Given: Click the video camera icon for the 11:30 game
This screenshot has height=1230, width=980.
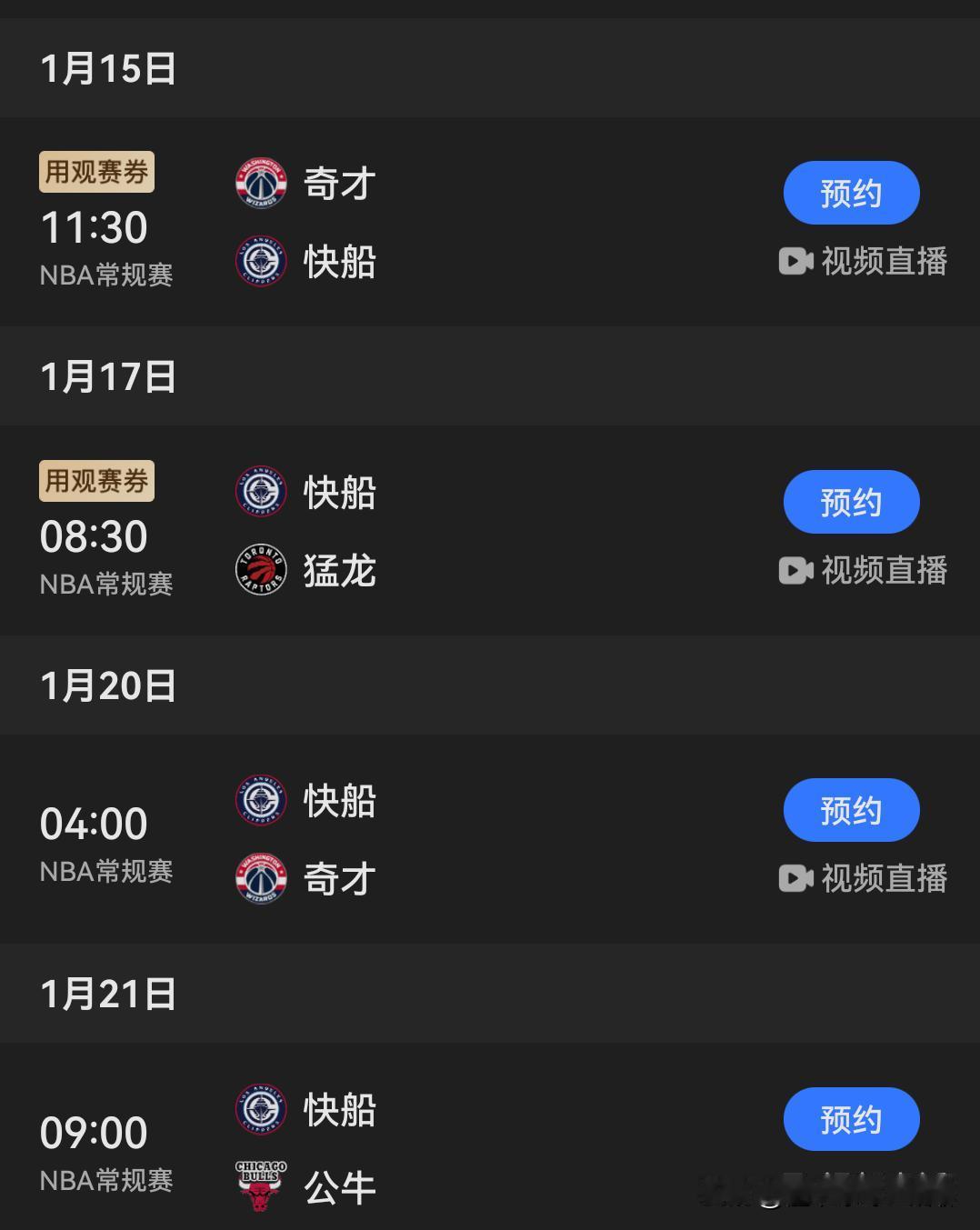Looking at the screenshot, I should [795, 261].
